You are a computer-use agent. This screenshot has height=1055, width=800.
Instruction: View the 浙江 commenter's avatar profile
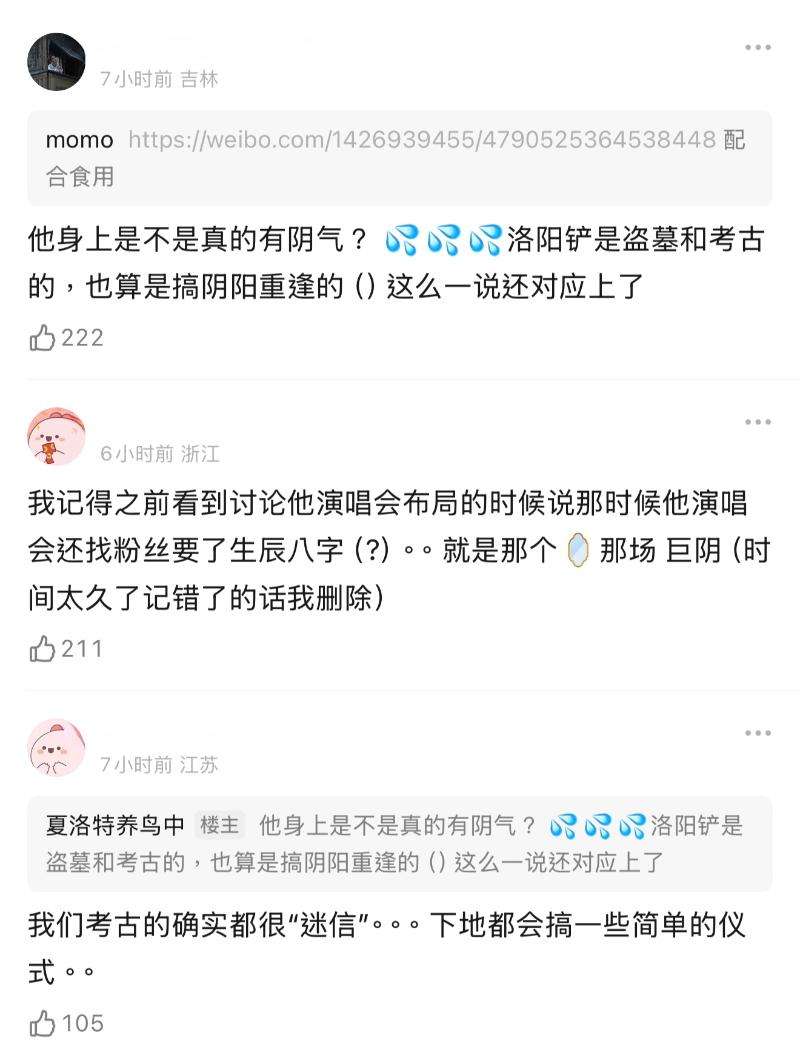(x=56, y=437)
